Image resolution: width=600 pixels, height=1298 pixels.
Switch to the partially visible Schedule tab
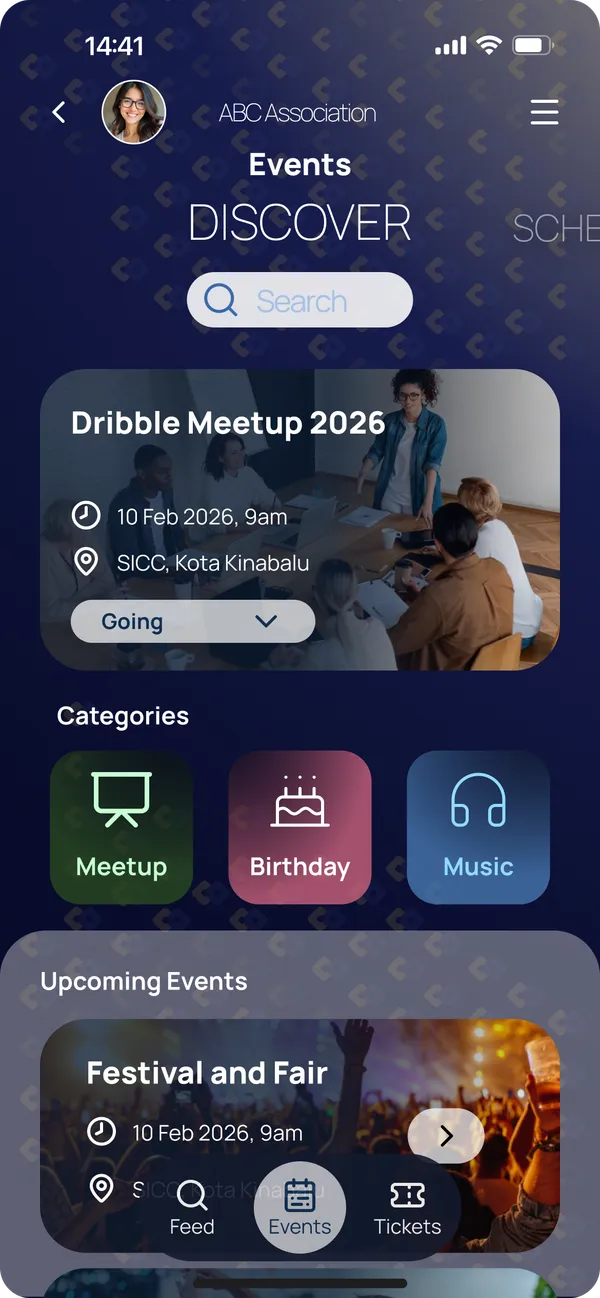(x=556, y=228)
